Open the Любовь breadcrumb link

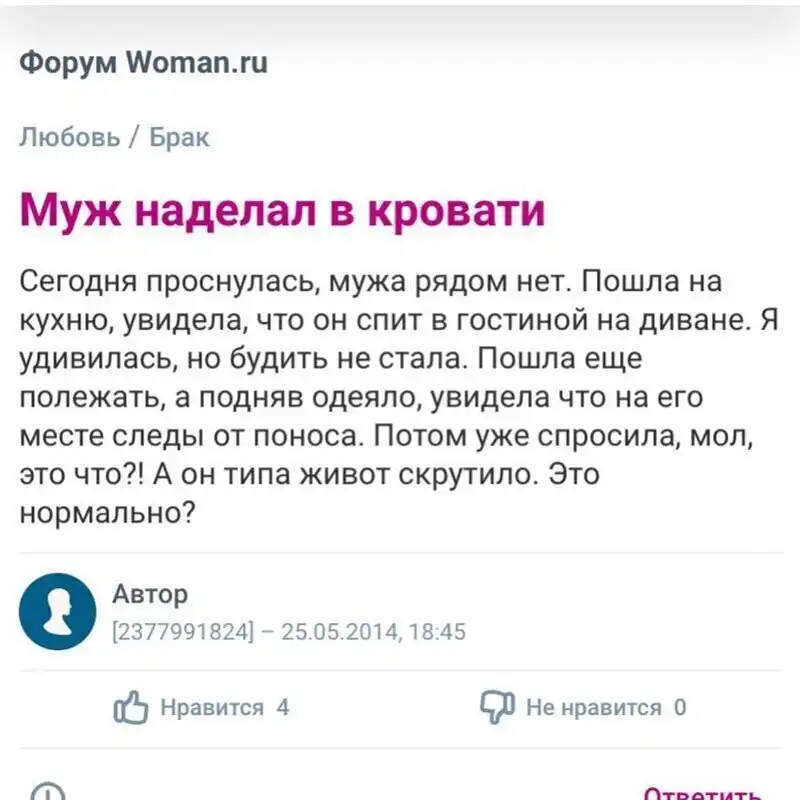tap(67, 137)
